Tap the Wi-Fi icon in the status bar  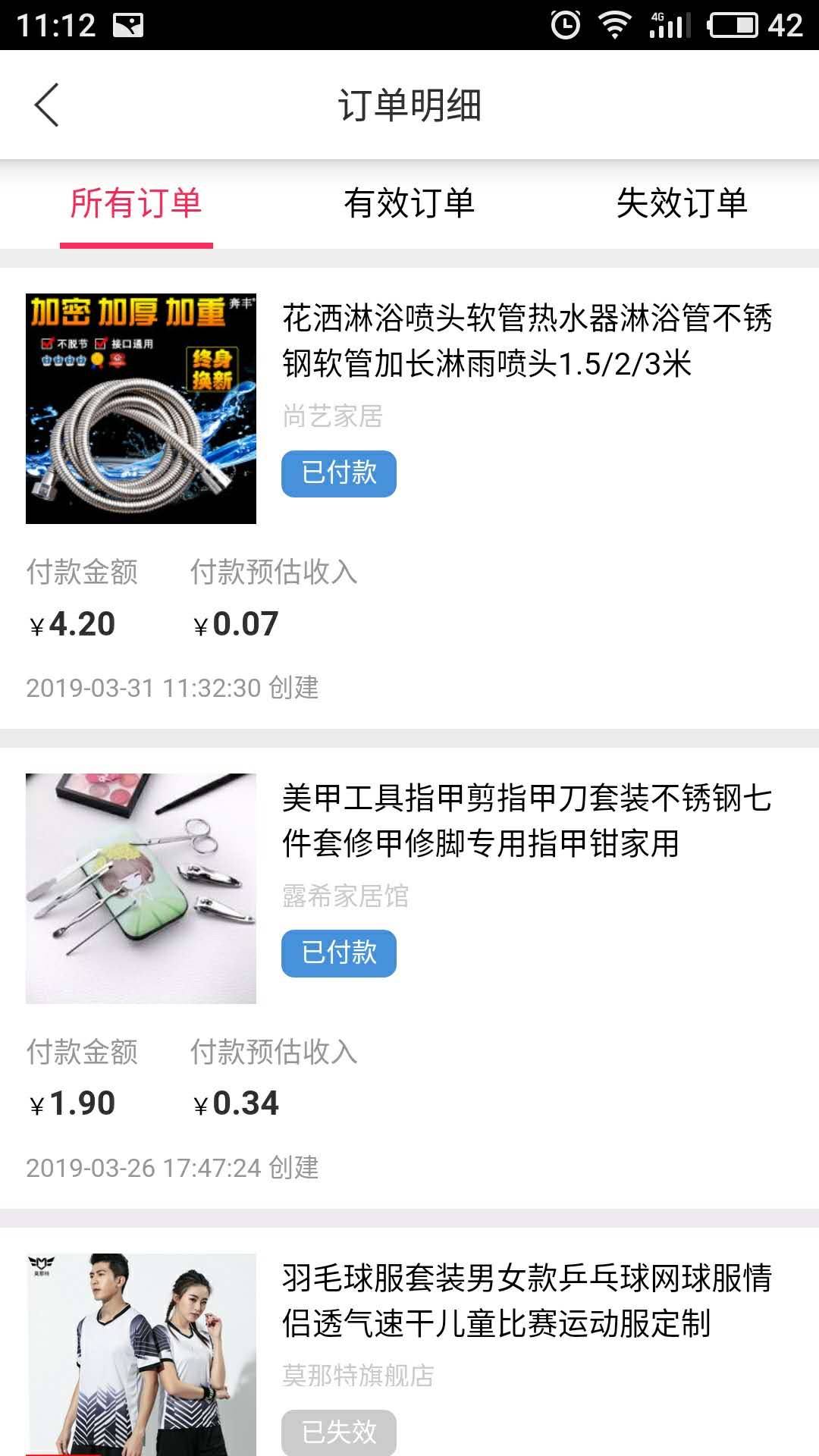pos(613,23)
